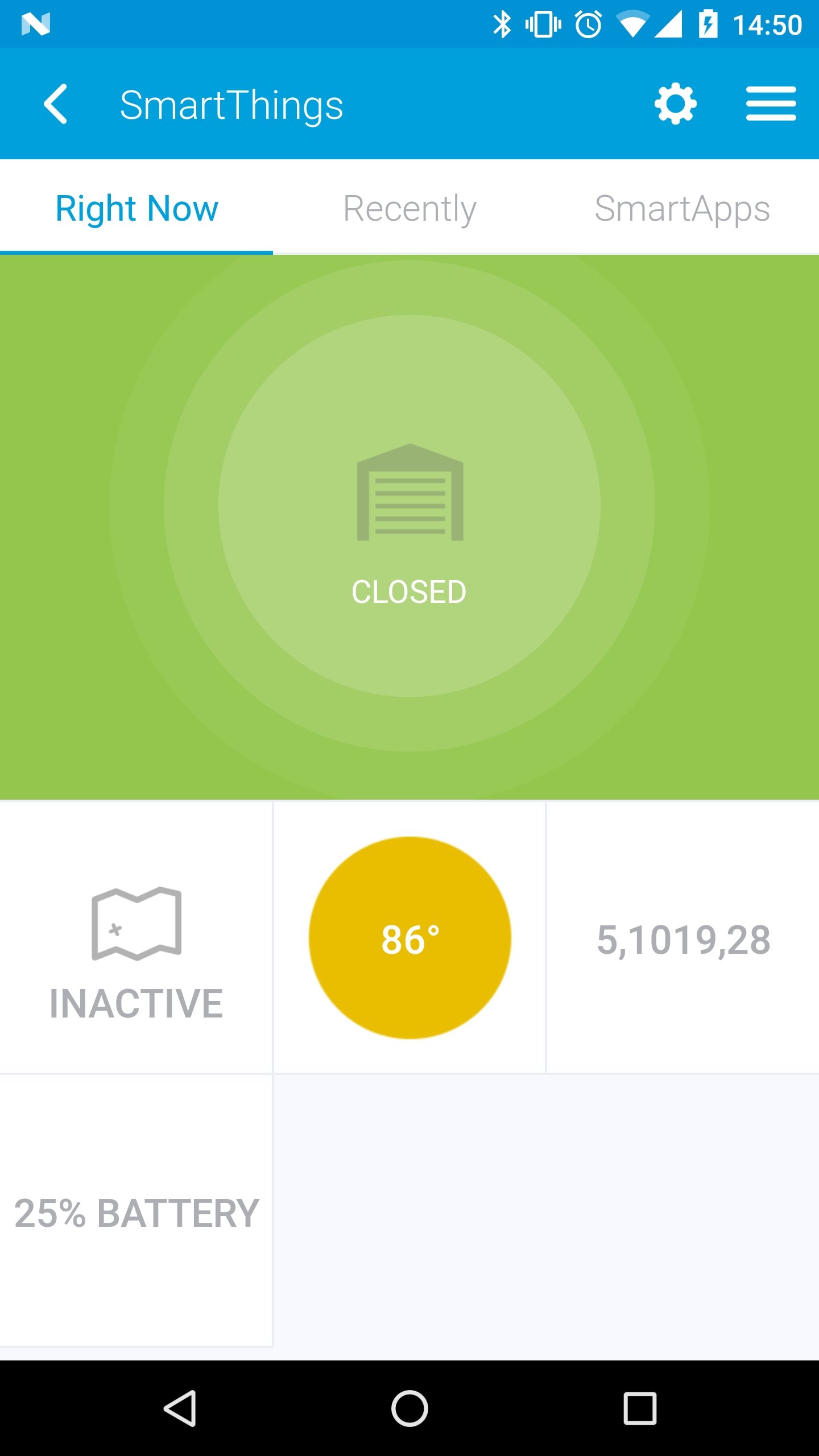Open device settings gear
The image size is (819, 1456).
pos(675,104)
